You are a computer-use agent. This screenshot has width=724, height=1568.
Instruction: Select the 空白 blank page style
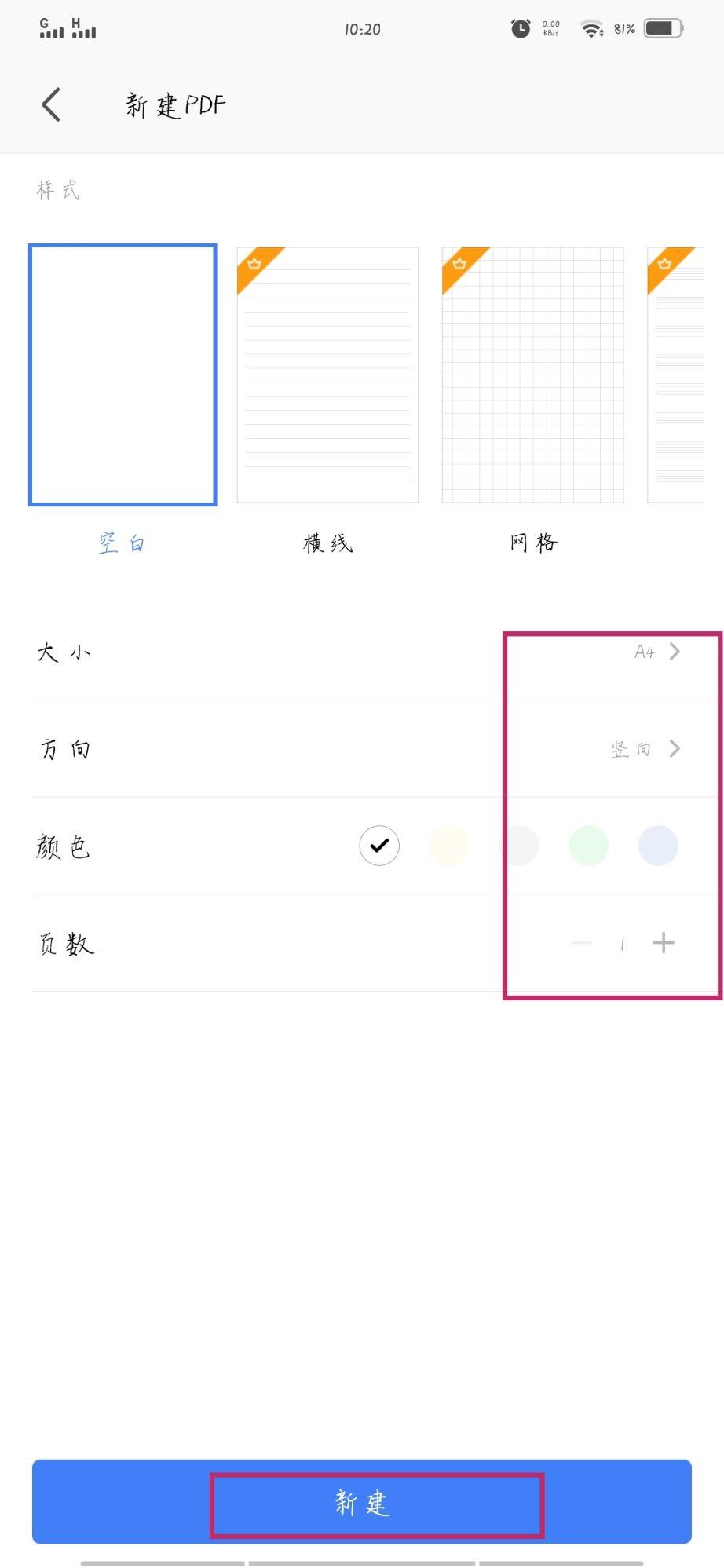pyautogui.click(x=122, y=375)
